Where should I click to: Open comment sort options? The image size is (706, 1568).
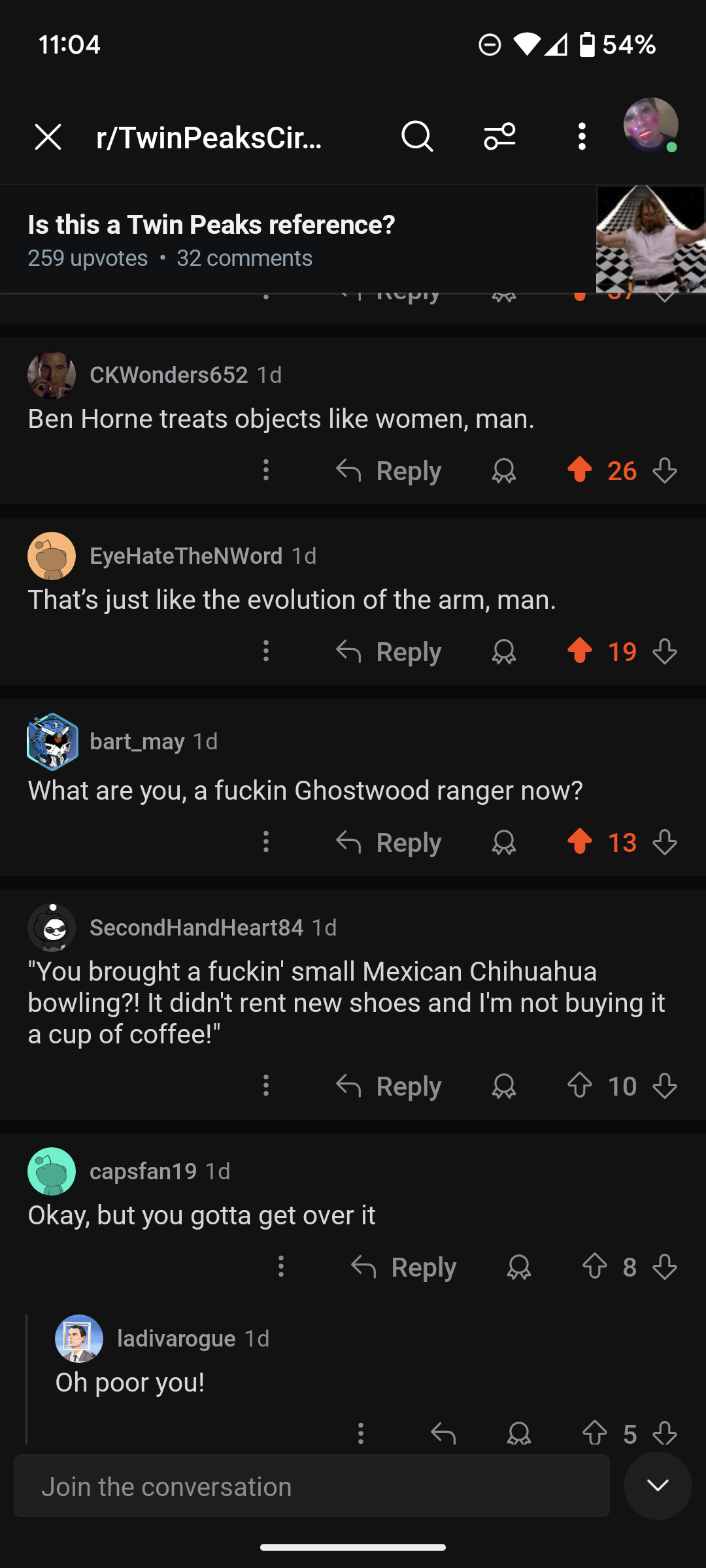[x=499, y=137]
